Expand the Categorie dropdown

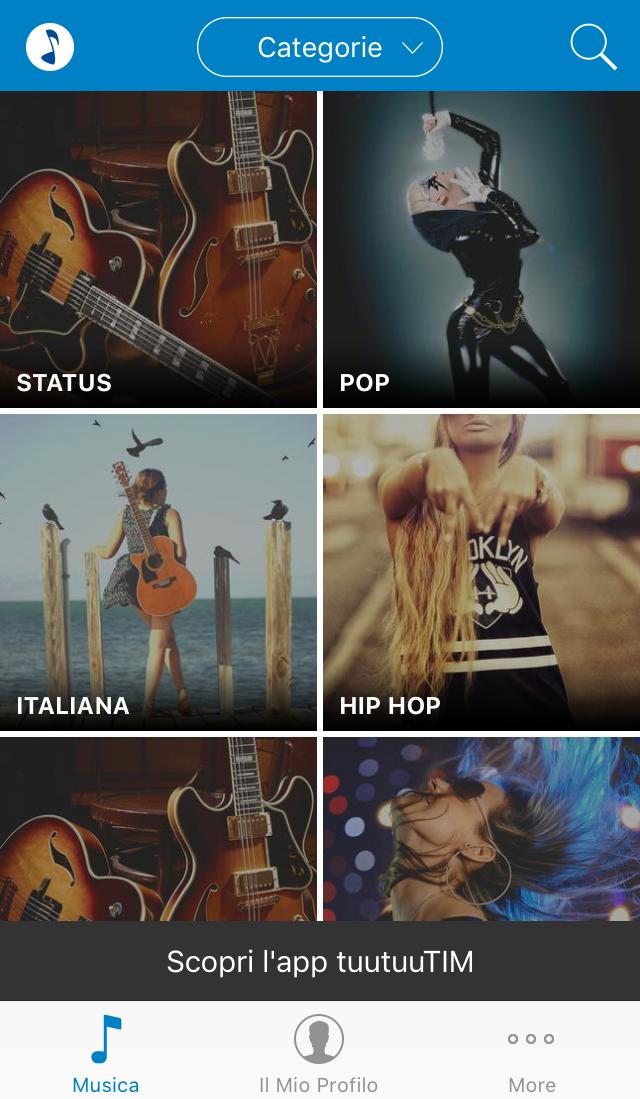320,47
